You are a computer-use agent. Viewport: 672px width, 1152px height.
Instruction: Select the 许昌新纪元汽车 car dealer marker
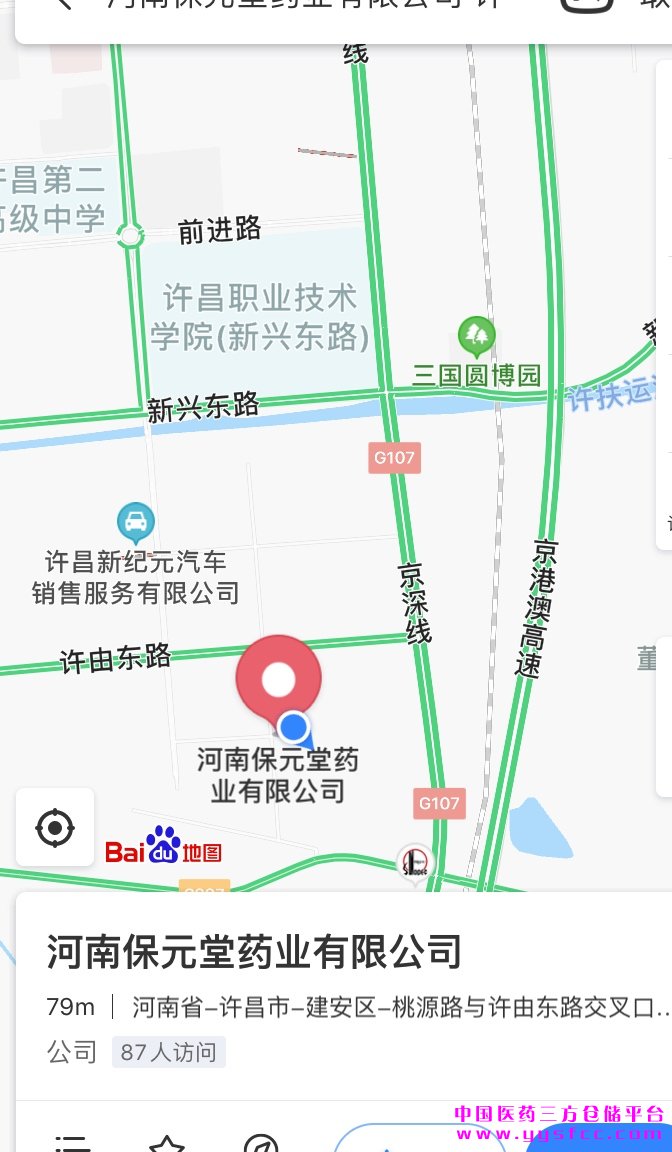(136, 523)
